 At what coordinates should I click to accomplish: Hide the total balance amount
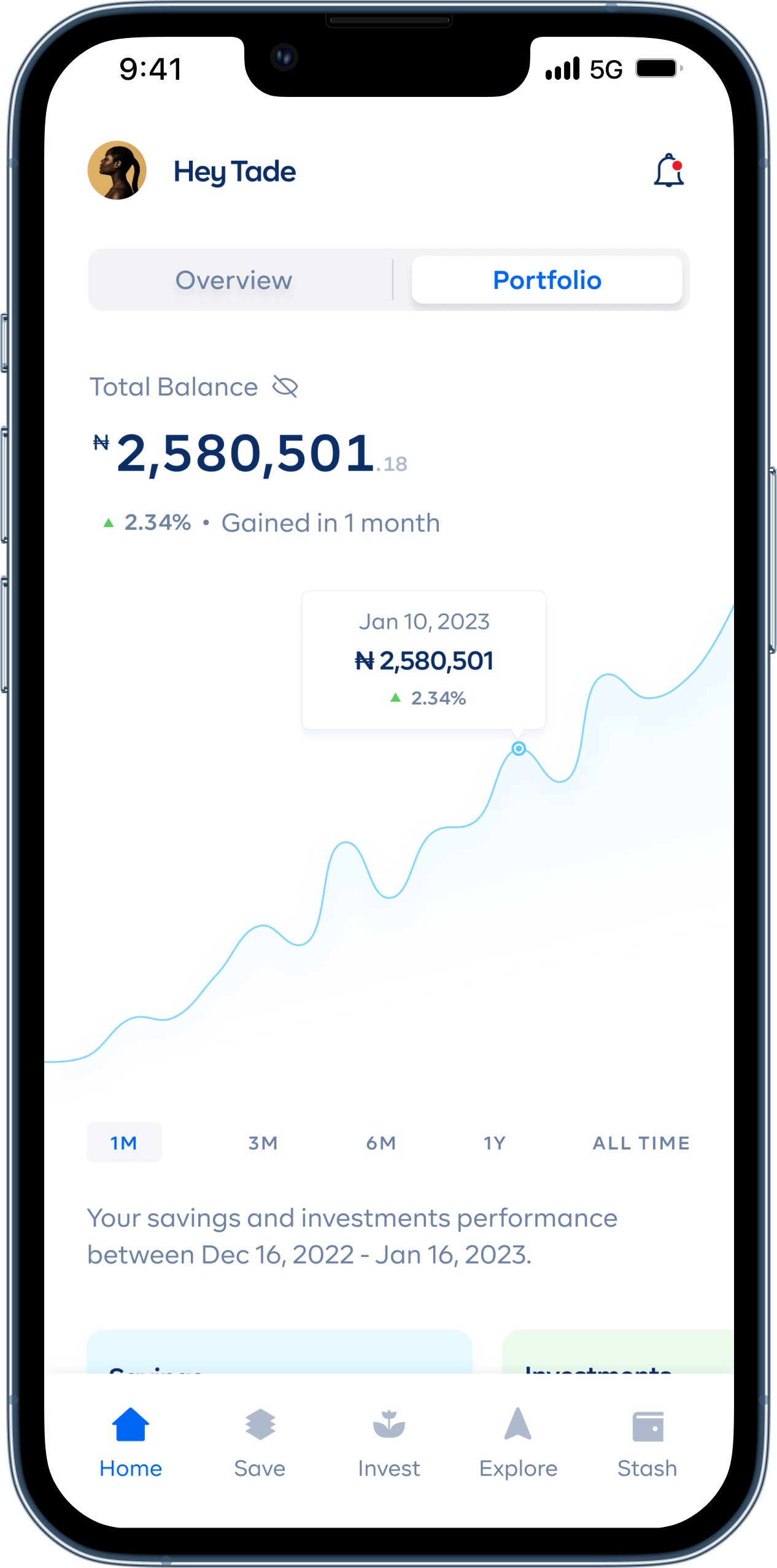tap(285, 387)
